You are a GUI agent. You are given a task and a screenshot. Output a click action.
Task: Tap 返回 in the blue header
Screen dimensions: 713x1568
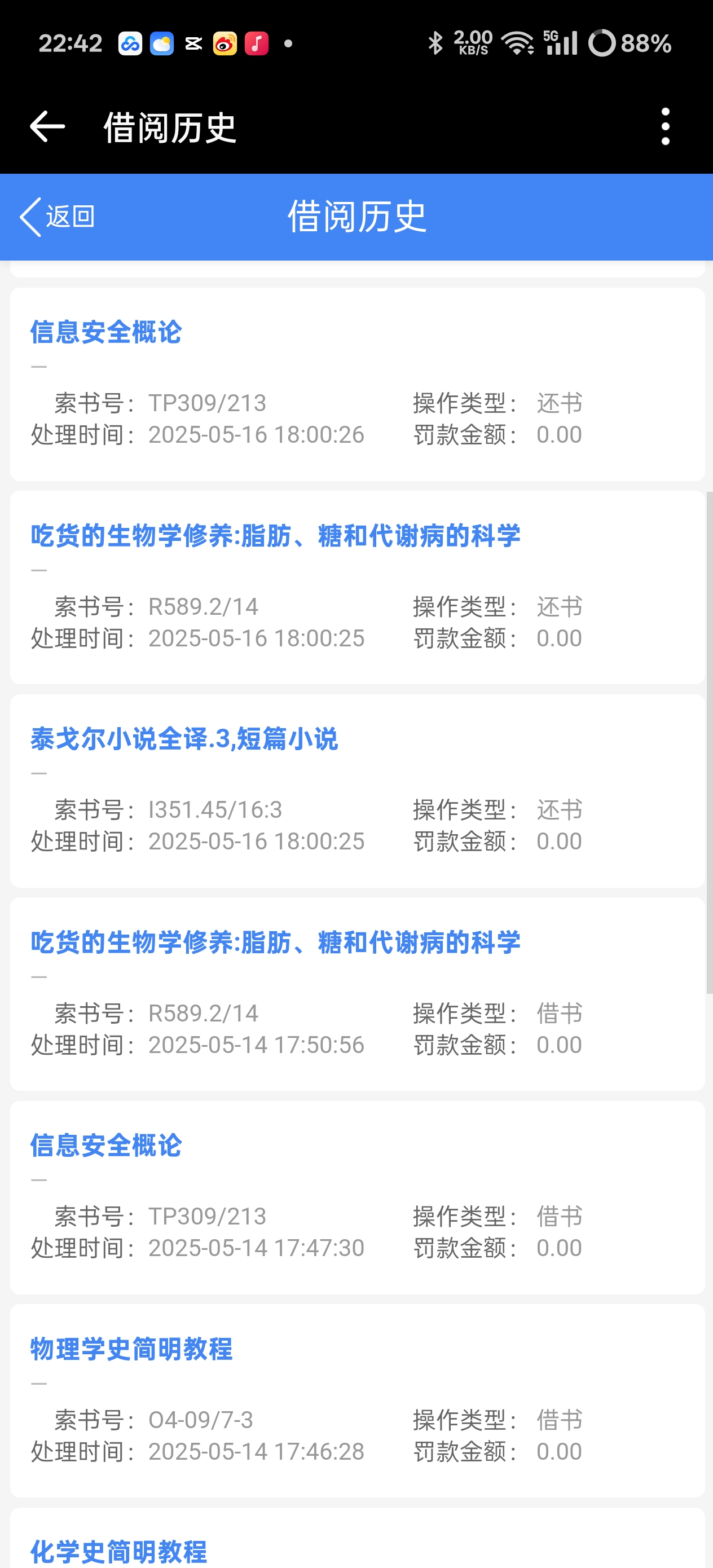(x=57, y=217)
